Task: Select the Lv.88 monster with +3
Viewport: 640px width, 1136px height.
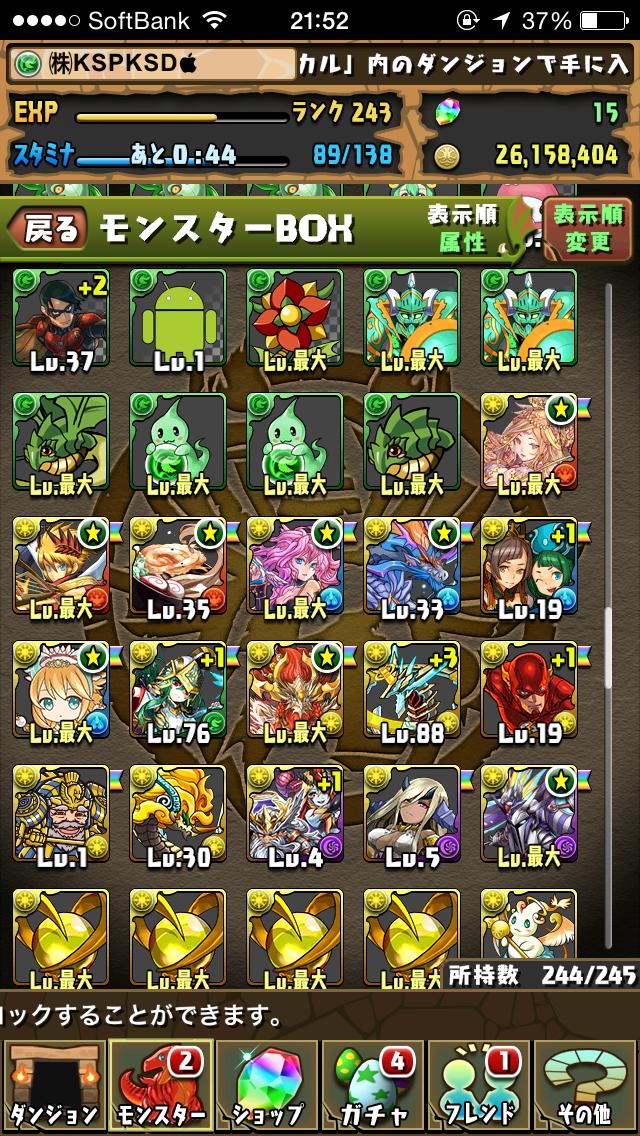Action: click(x=412, y=691)
